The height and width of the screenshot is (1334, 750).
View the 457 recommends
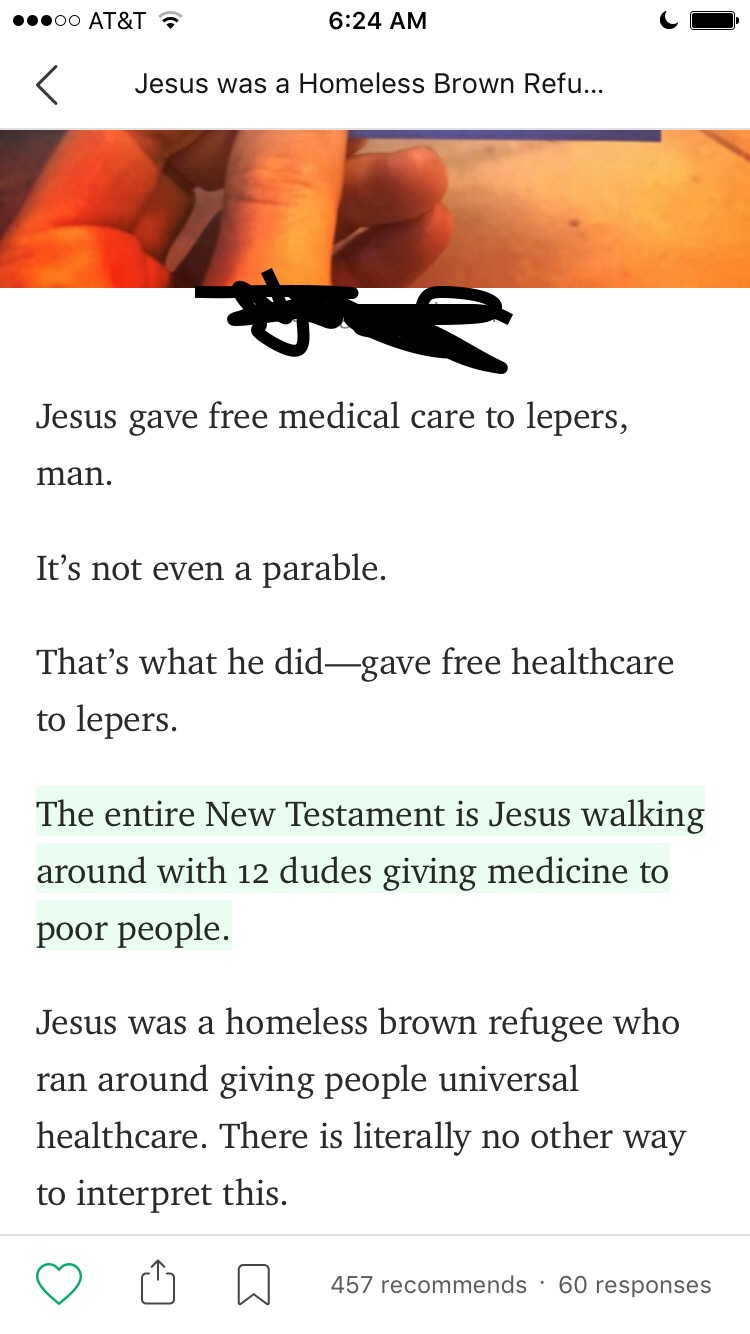click(x=428, y=1285)
